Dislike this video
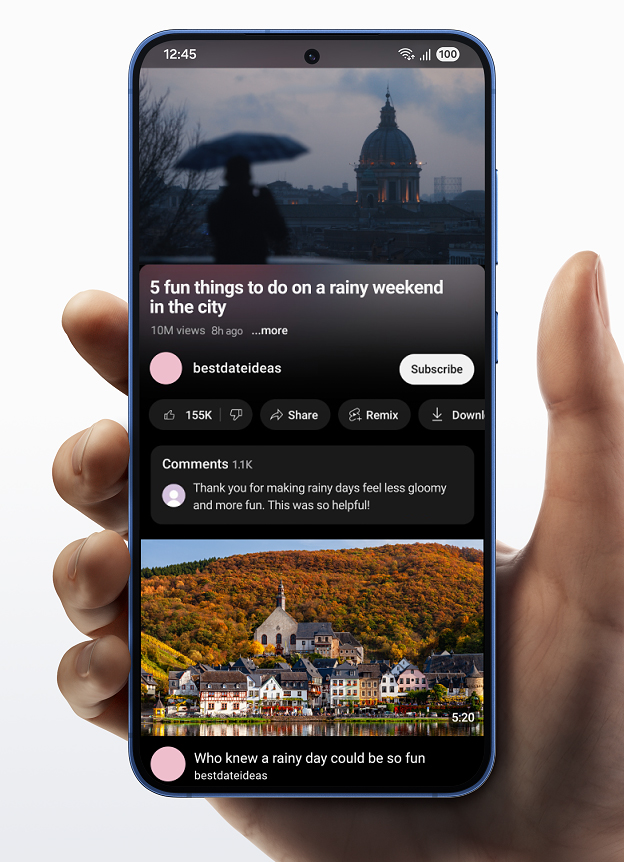This screenshot has width=624, height=862. pos(236,415)
